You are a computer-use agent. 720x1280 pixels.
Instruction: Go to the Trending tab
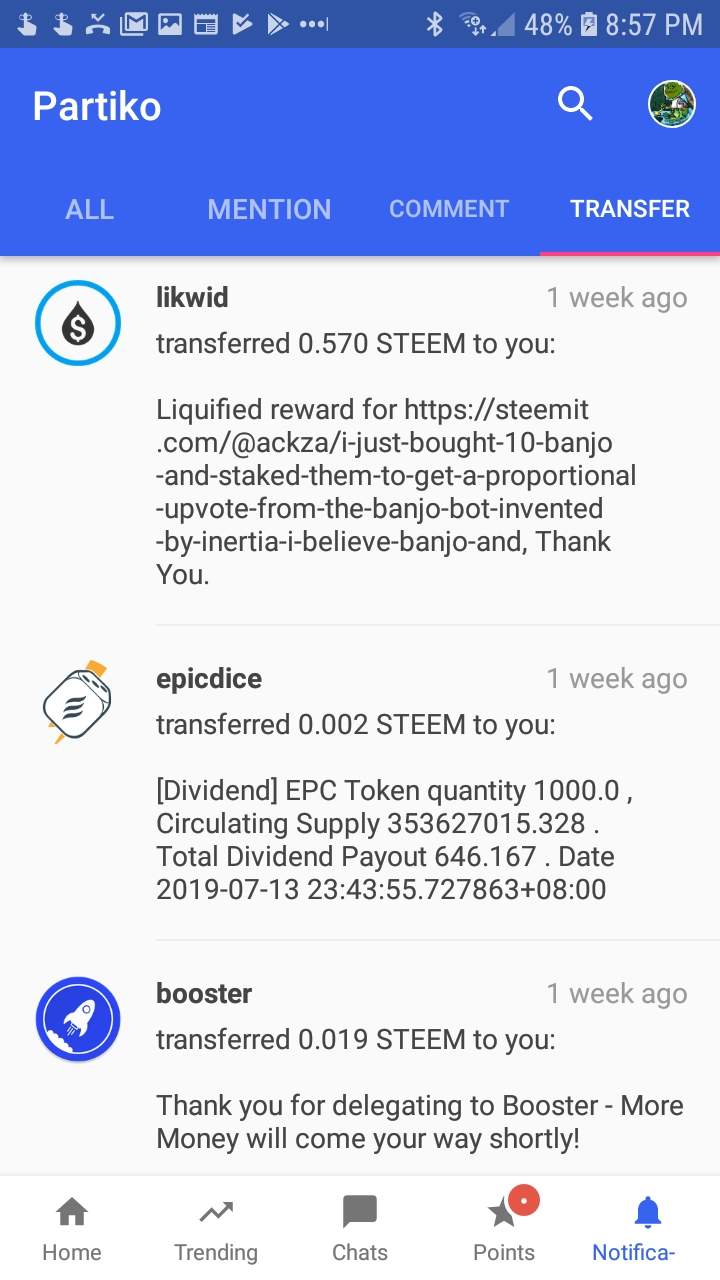pyautogui.click(x=216, y=1229)
